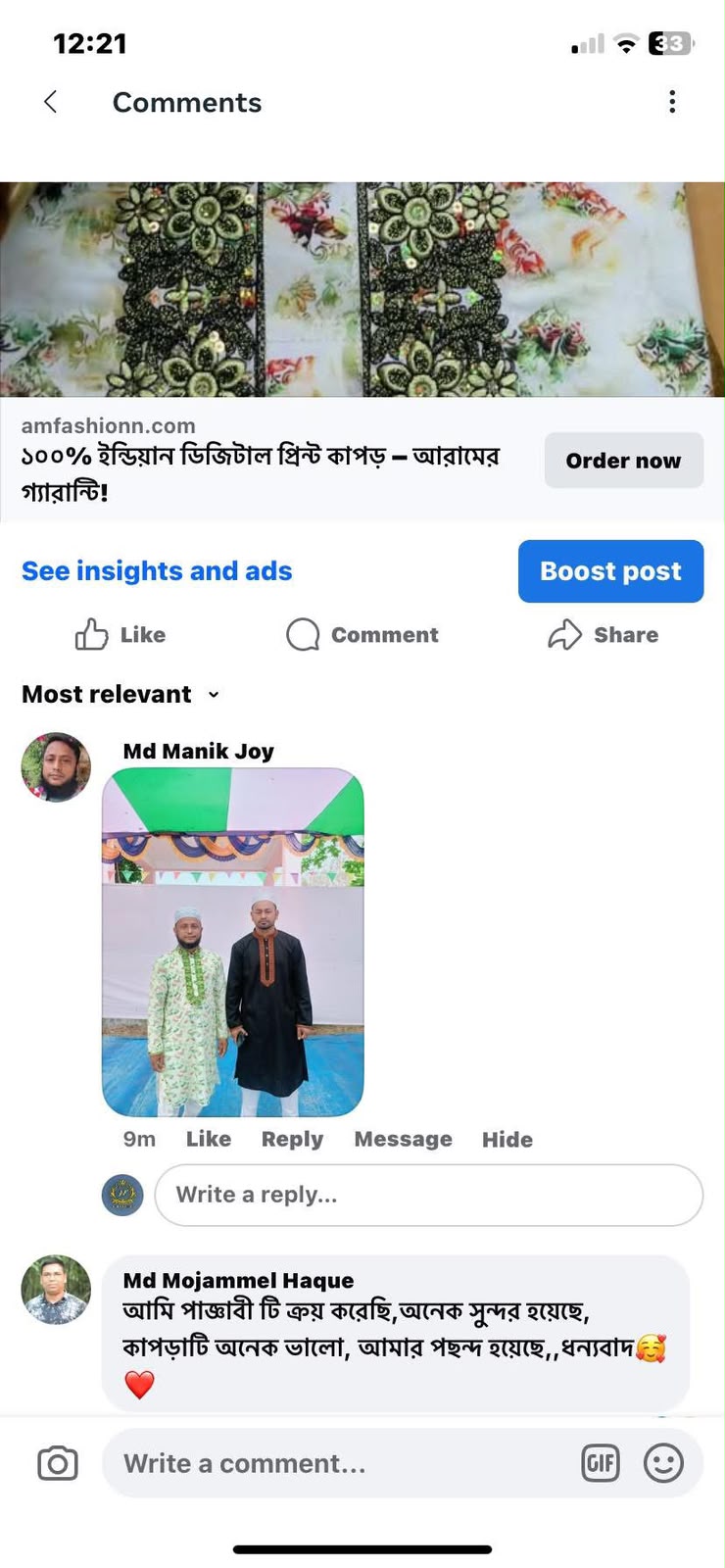Image resolution: width=725 pixels, height=1568 pixels.
Task: Tap the Write a comment field
Action: click(x=338, y=1463)
